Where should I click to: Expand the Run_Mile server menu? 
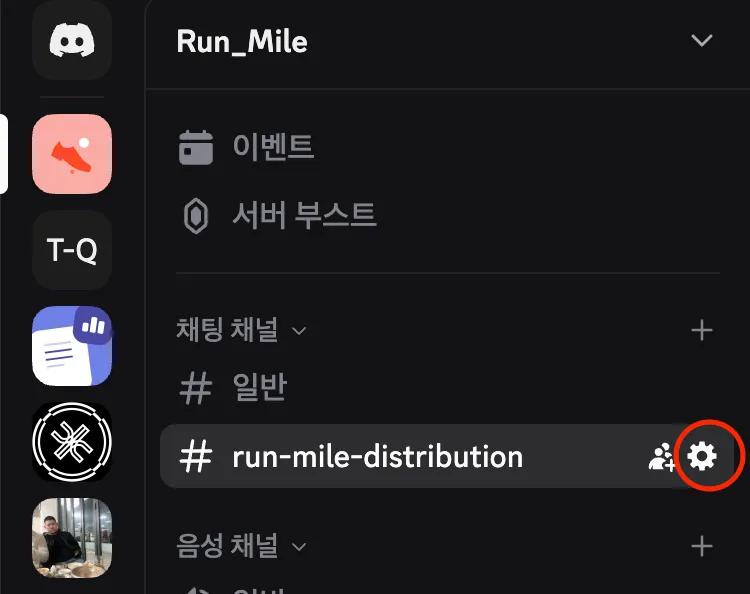(702, 41)
